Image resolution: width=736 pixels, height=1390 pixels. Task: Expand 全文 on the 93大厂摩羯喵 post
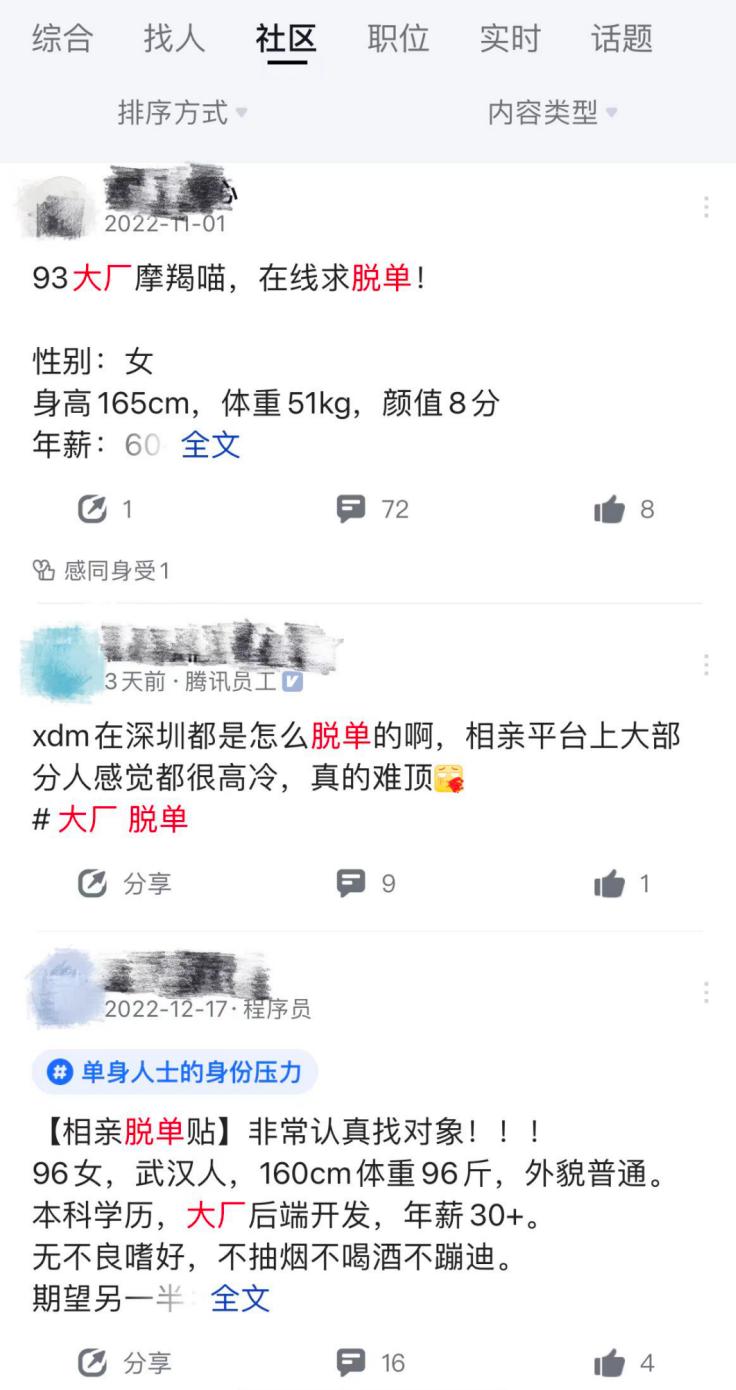tap(211, 445)
